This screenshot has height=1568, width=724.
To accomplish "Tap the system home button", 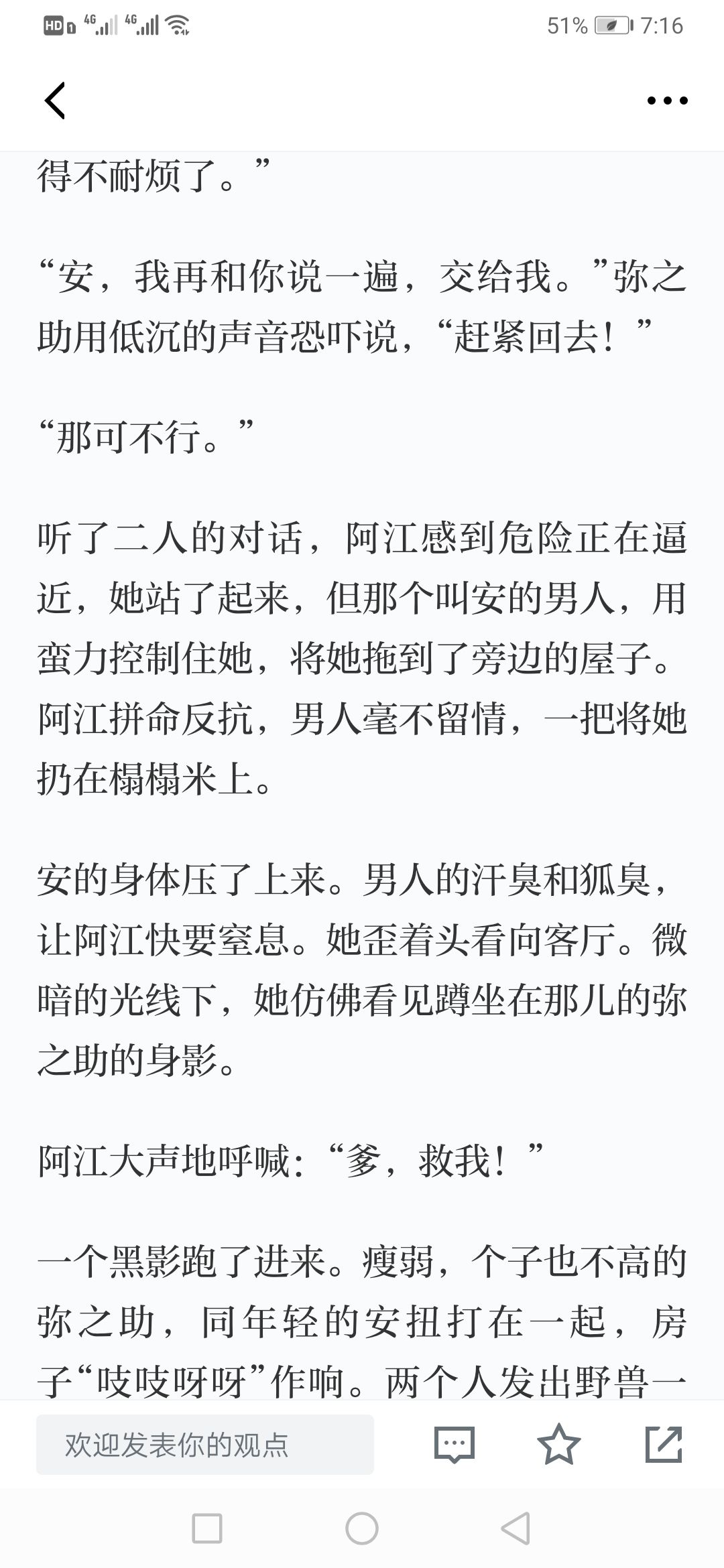I will [x=362, y=1529].
